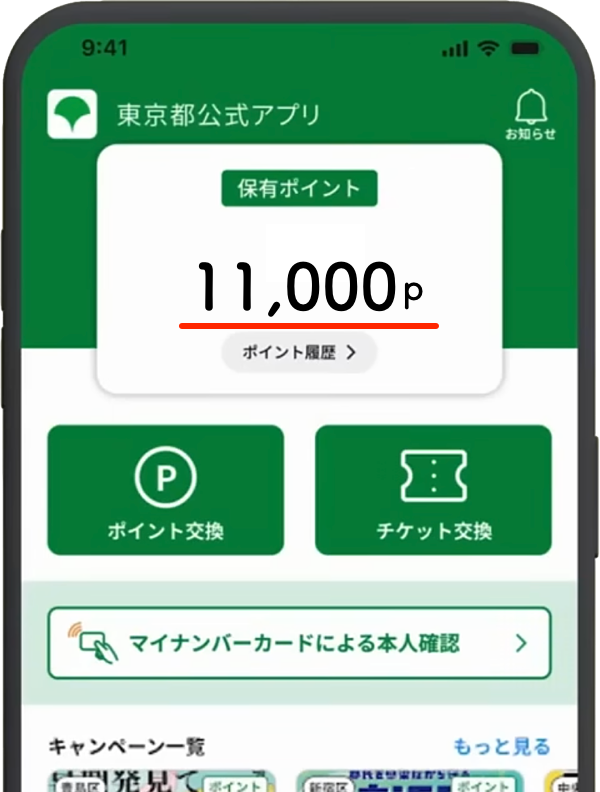Open the first campaign card
Screen dimensions: 600x792
pos(160,780)
